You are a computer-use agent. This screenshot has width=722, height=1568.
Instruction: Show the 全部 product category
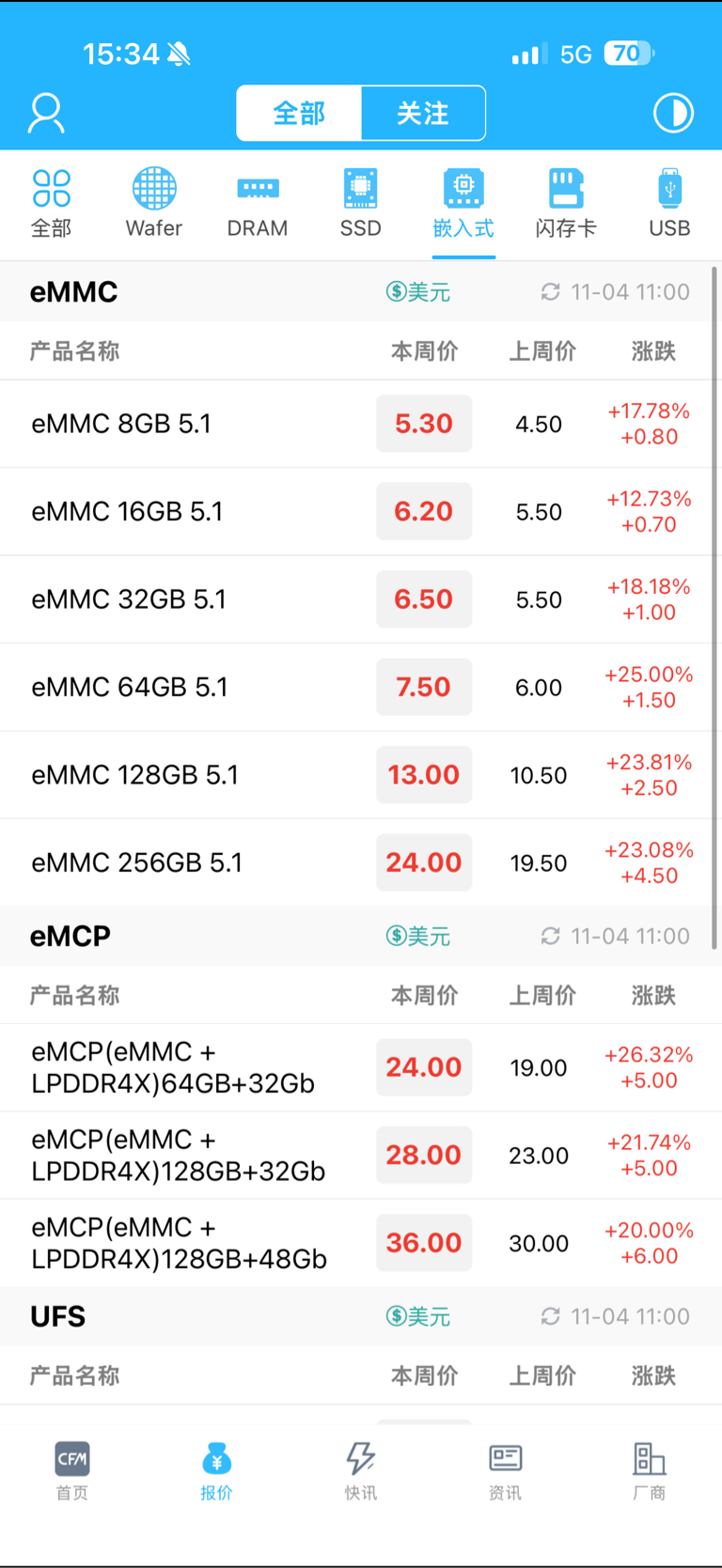[52, 203]
